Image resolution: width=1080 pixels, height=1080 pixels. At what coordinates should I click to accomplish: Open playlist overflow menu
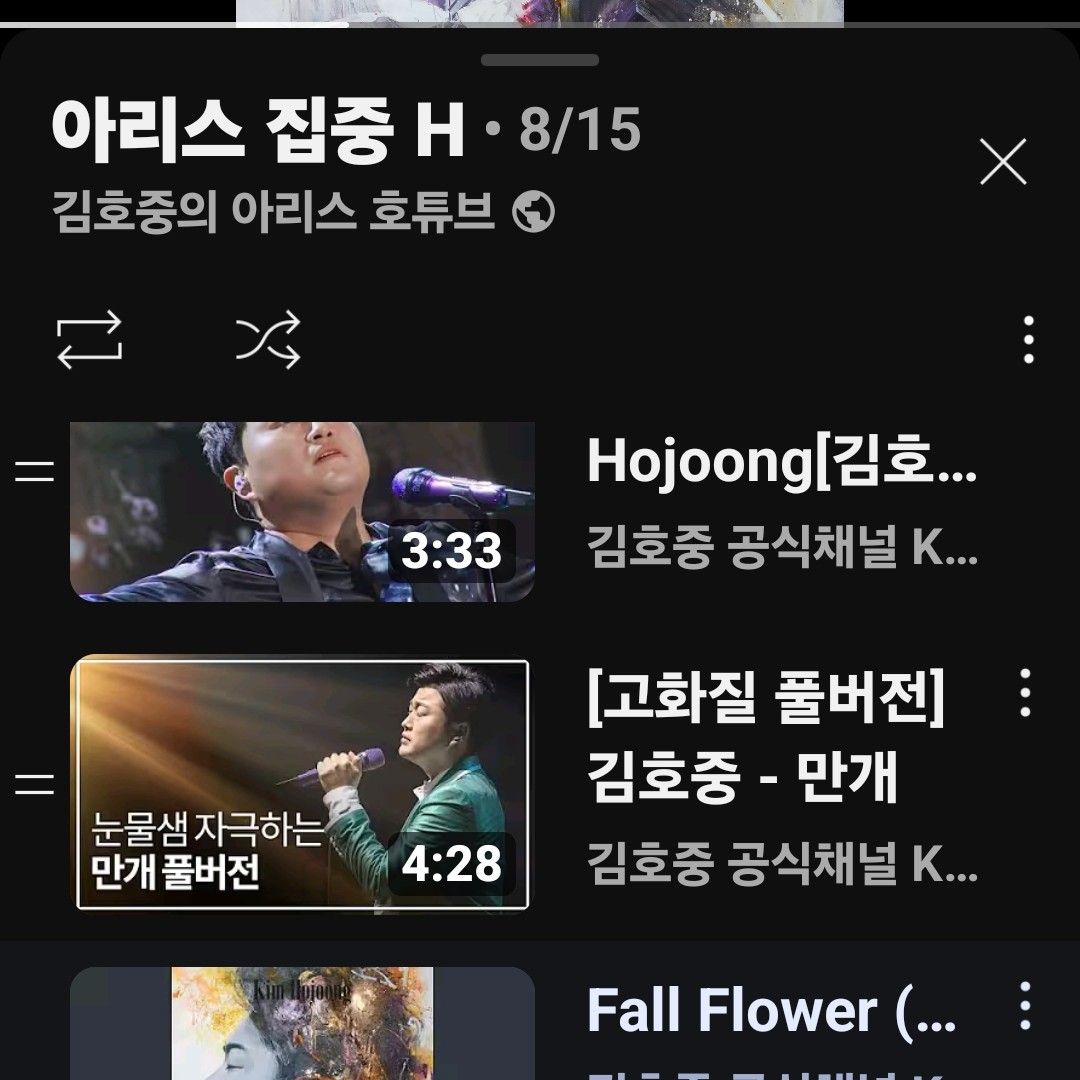click(1028, 340)
